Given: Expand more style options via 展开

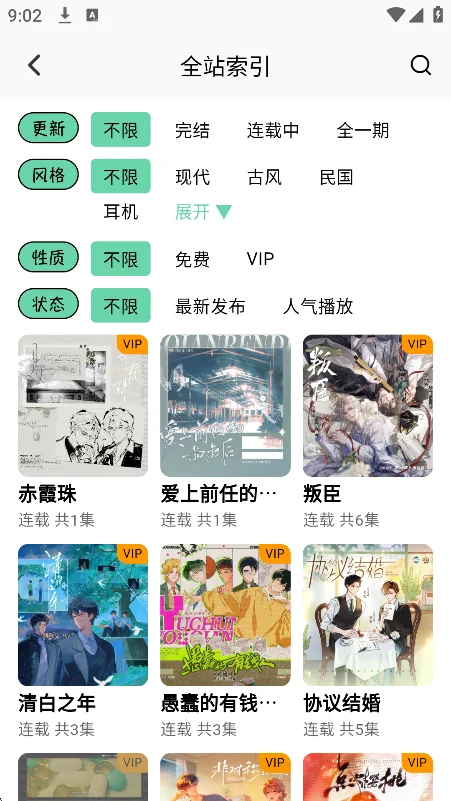Looking at the screenshot, I should (203, 211).
